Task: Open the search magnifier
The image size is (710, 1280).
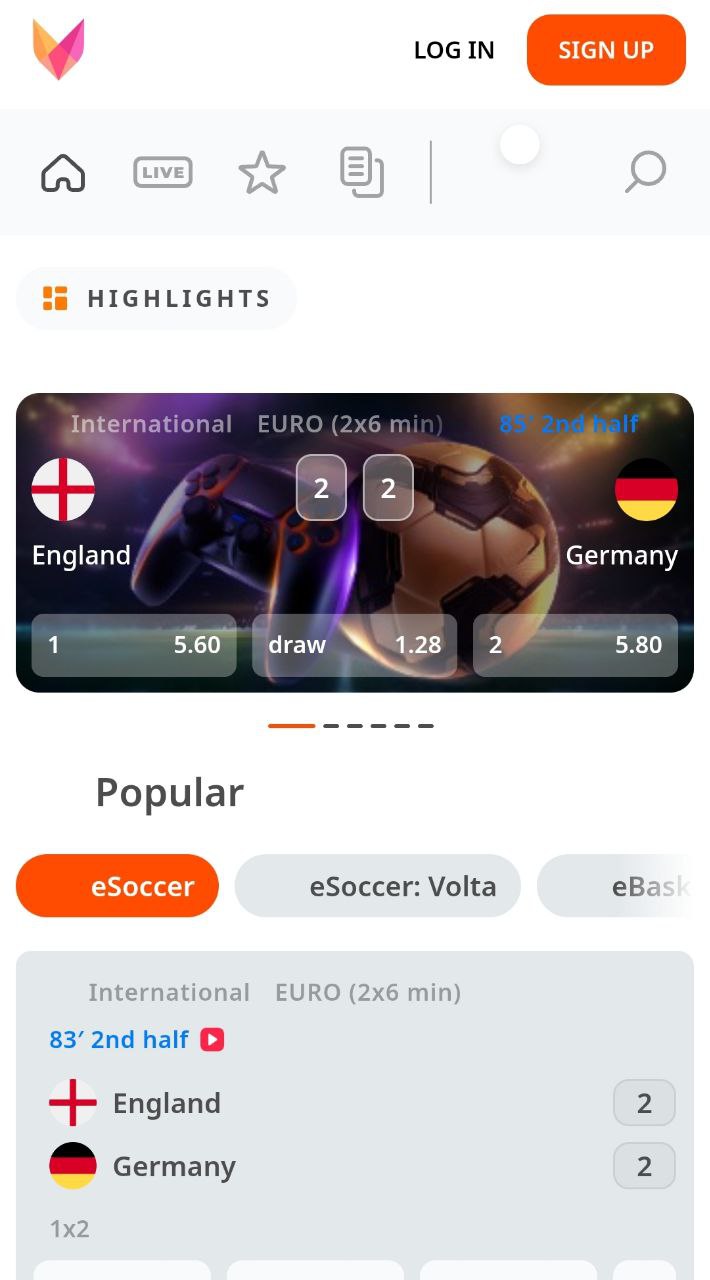Action: pyautogui.click(x=645, y=172)
